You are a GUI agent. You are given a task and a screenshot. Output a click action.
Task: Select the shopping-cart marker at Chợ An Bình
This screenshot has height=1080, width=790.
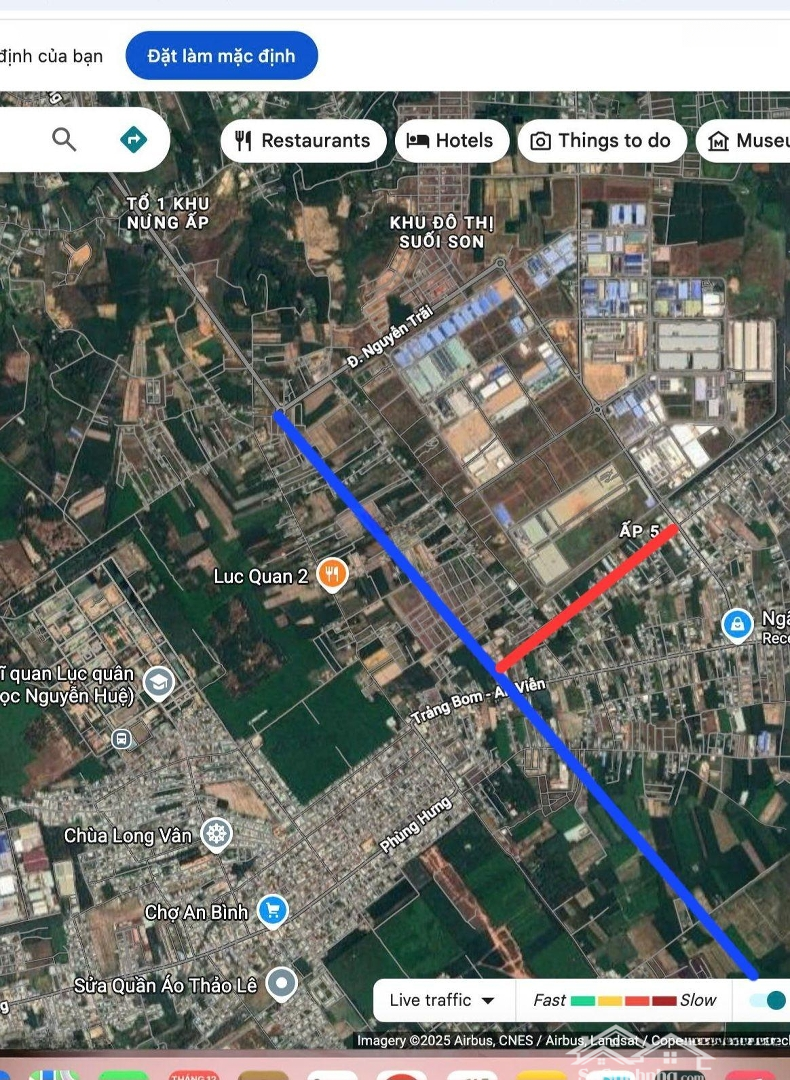point(272,911)
